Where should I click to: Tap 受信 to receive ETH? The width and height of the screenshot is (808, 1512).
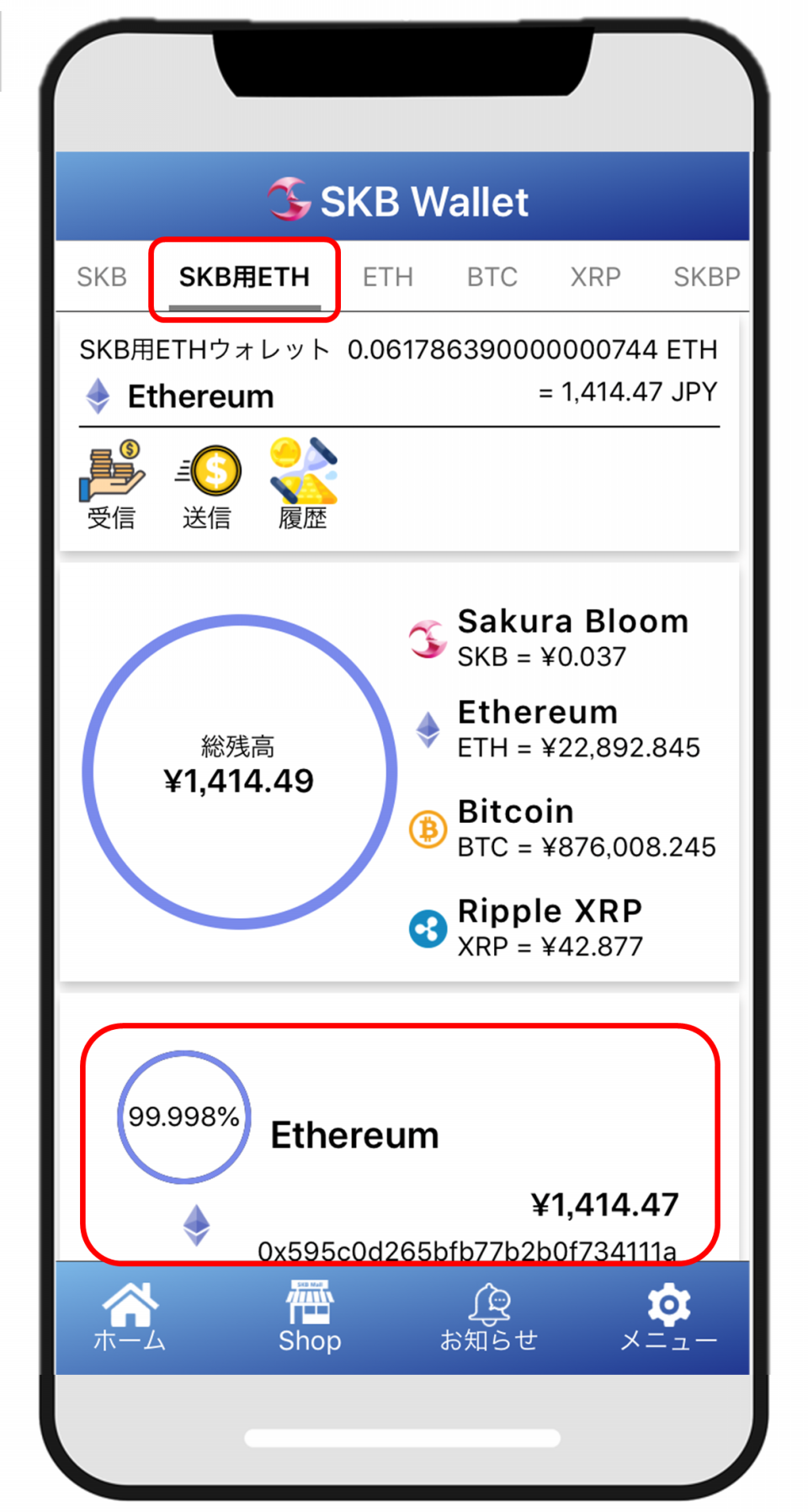tap(111, 485)
